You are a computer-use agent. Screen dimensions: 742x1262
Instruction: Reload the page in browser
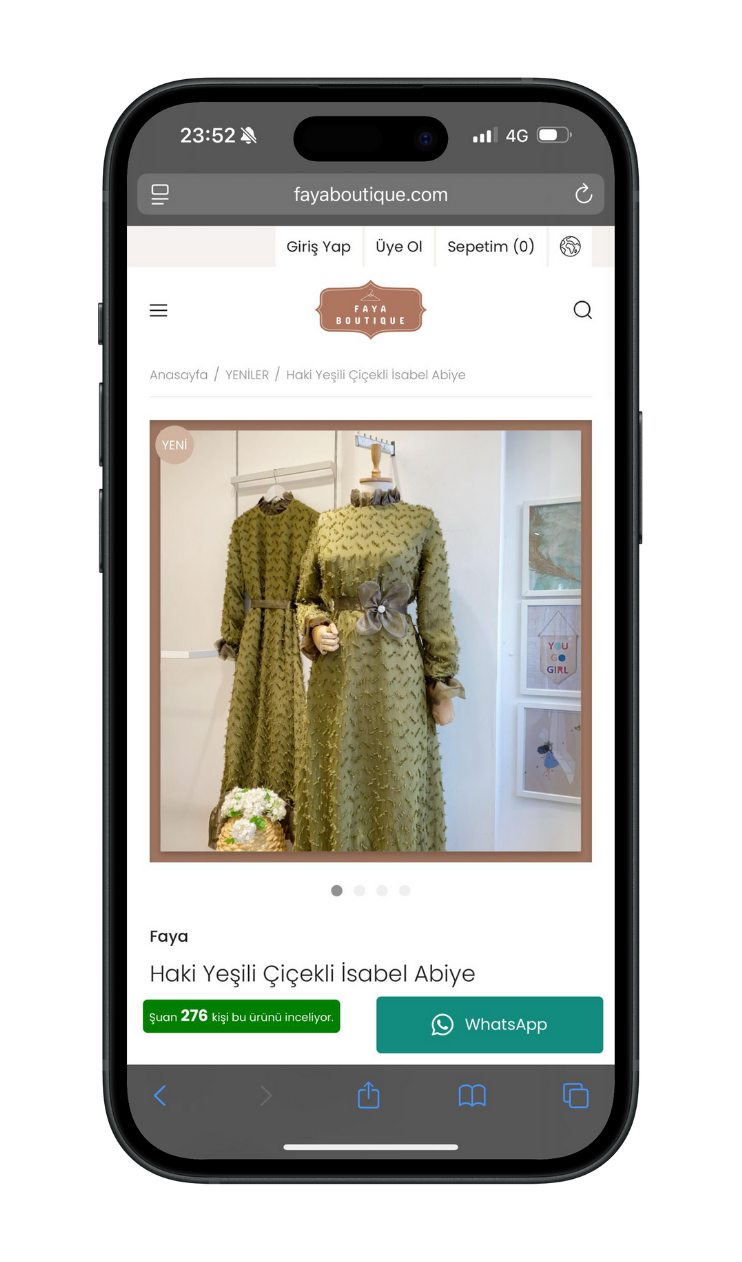(x=584, y=194)
